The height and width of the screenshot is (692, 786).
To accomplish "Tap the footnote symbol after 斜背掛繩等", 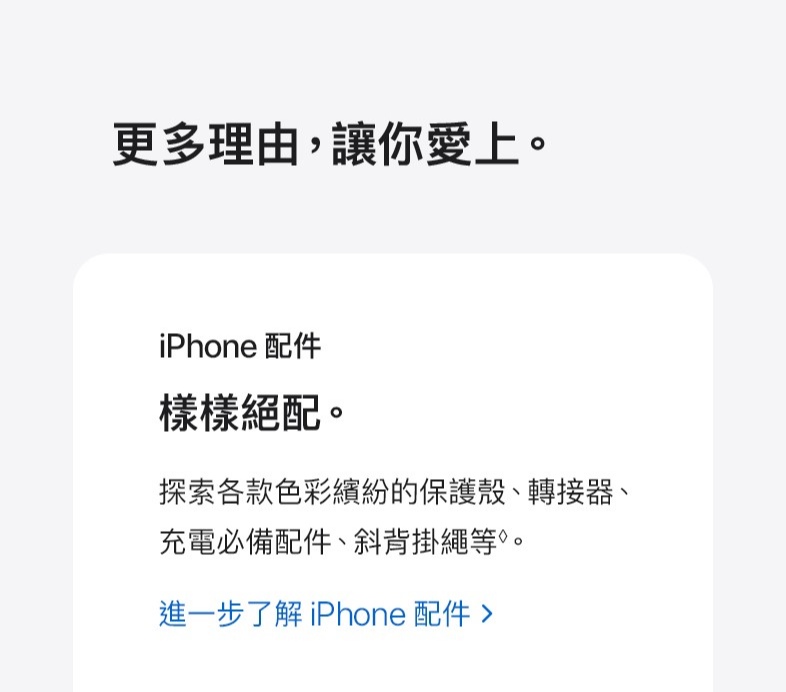I will coord(503,537).
